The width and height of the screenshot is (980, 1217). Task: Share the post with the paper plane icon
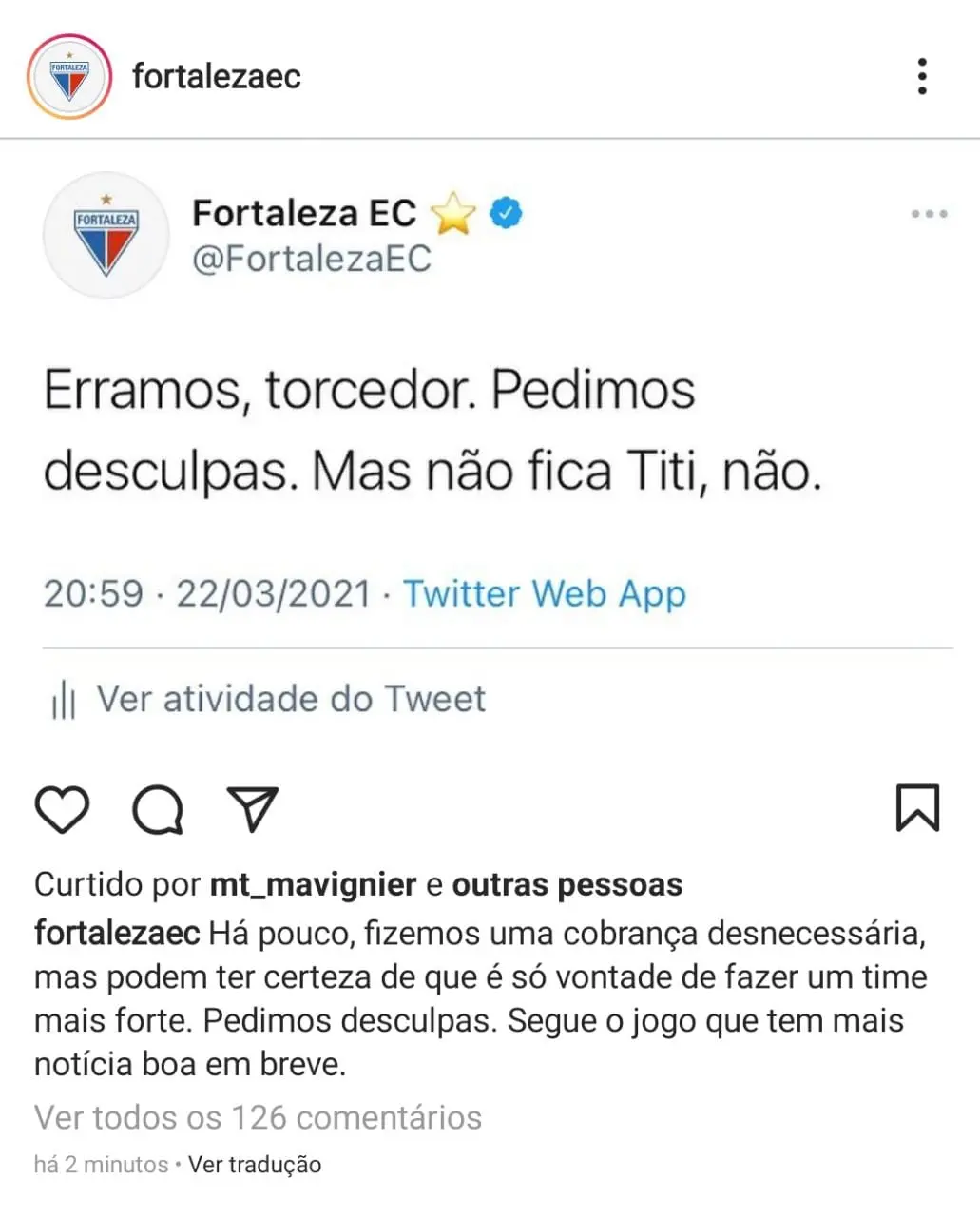point(252,810)
